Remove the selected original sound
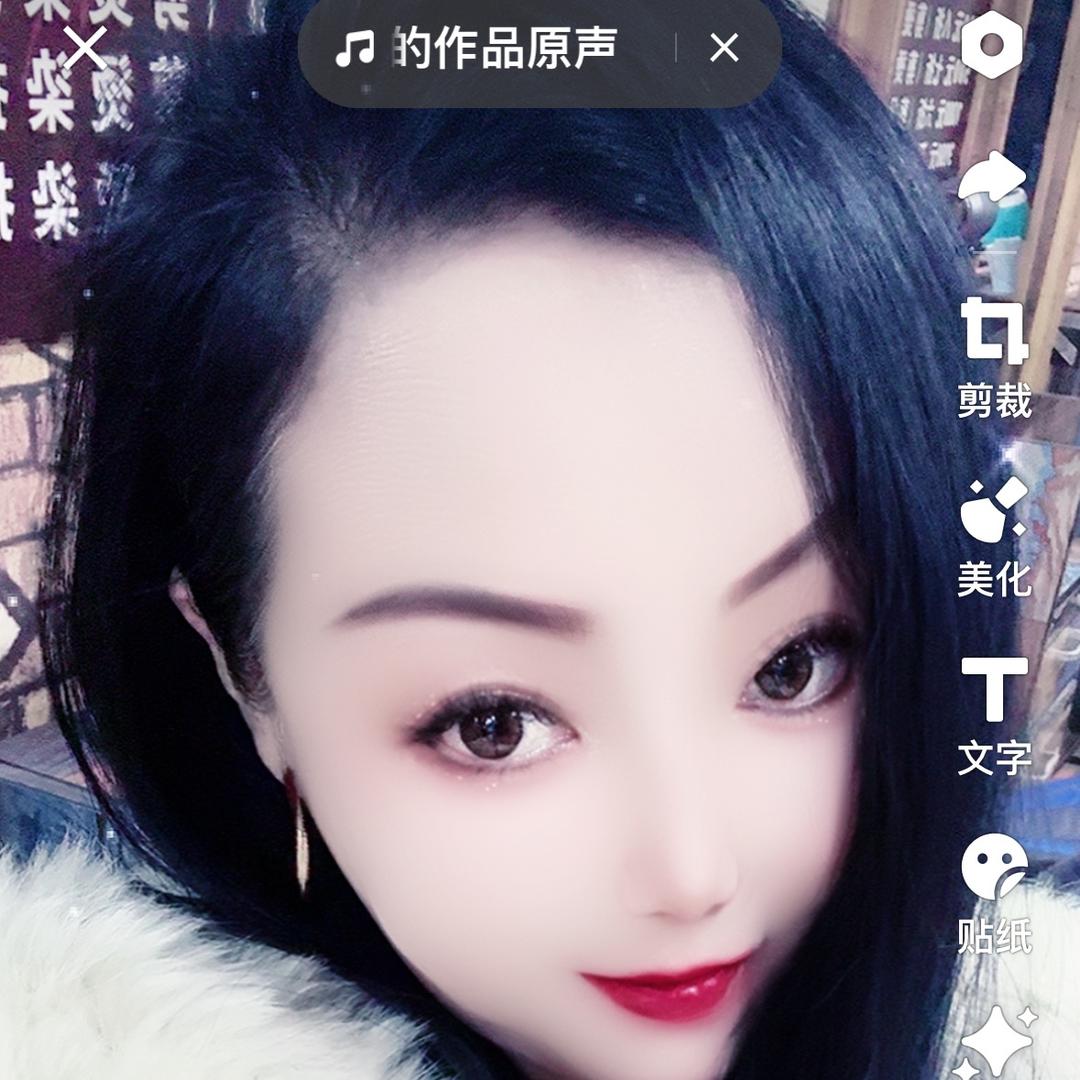 [724, 47]
